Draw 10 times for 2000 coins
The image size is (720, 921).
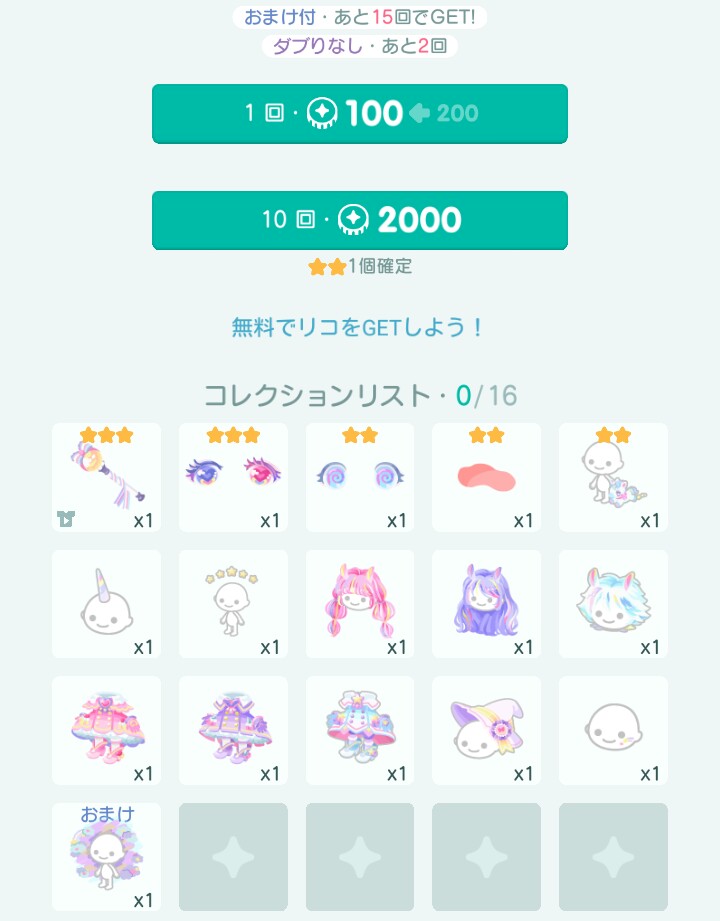point(360,220)
